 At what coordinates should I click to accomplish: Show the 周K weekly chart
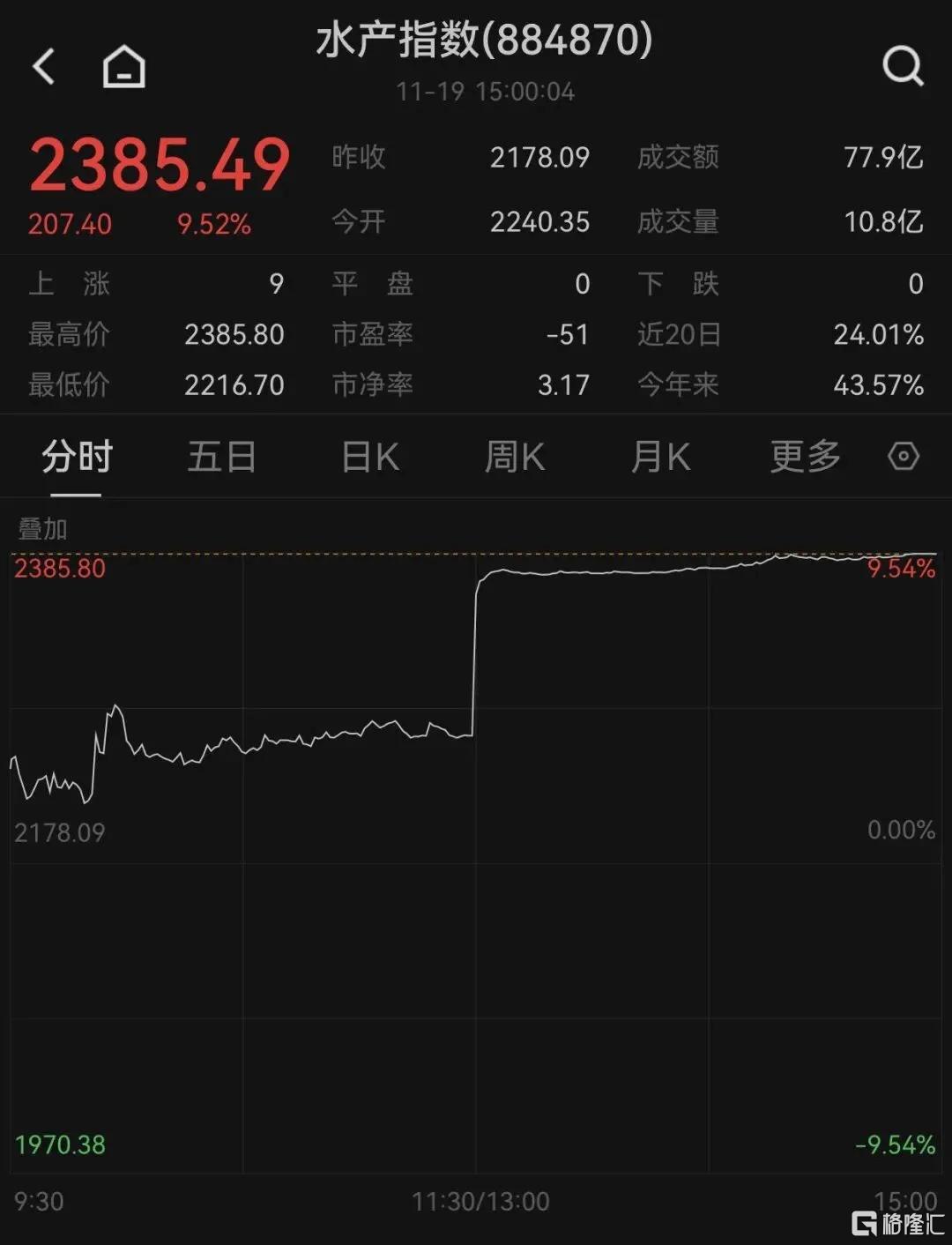click(515, 457)
